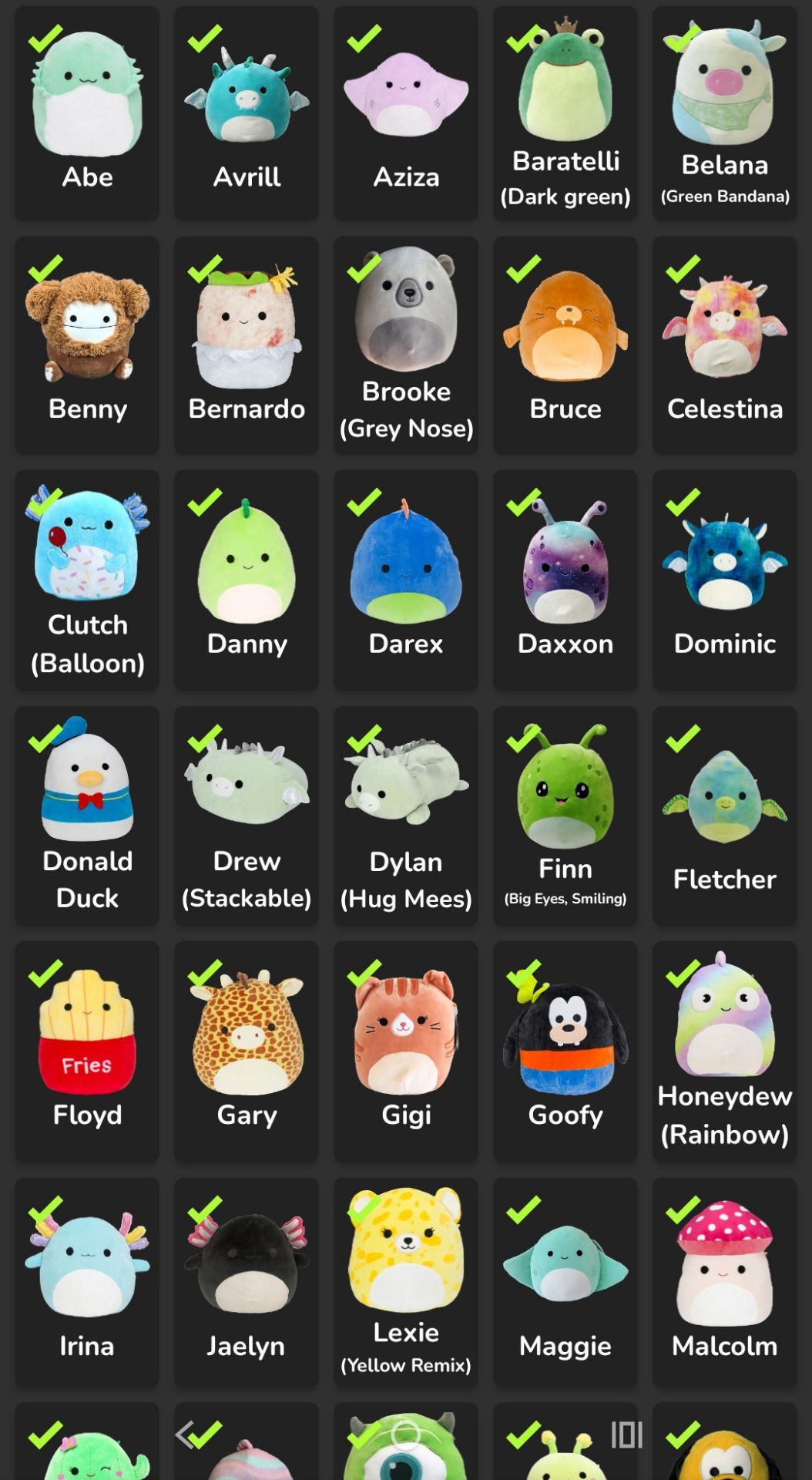Screen dimensions: 812x1480
Task: Open the Benny card
Action: click(x=87, y=345)
